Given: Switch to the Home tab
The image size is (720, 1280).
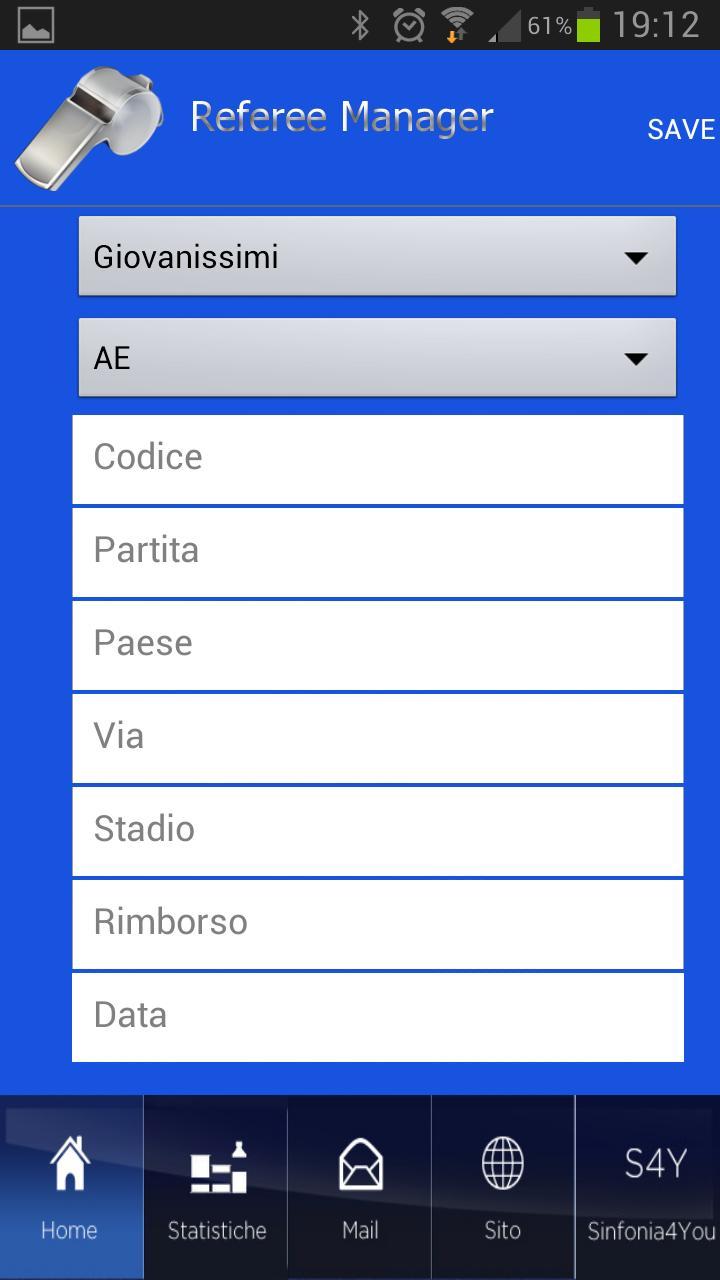Looking at the screenshot, I should point(69,1185).
